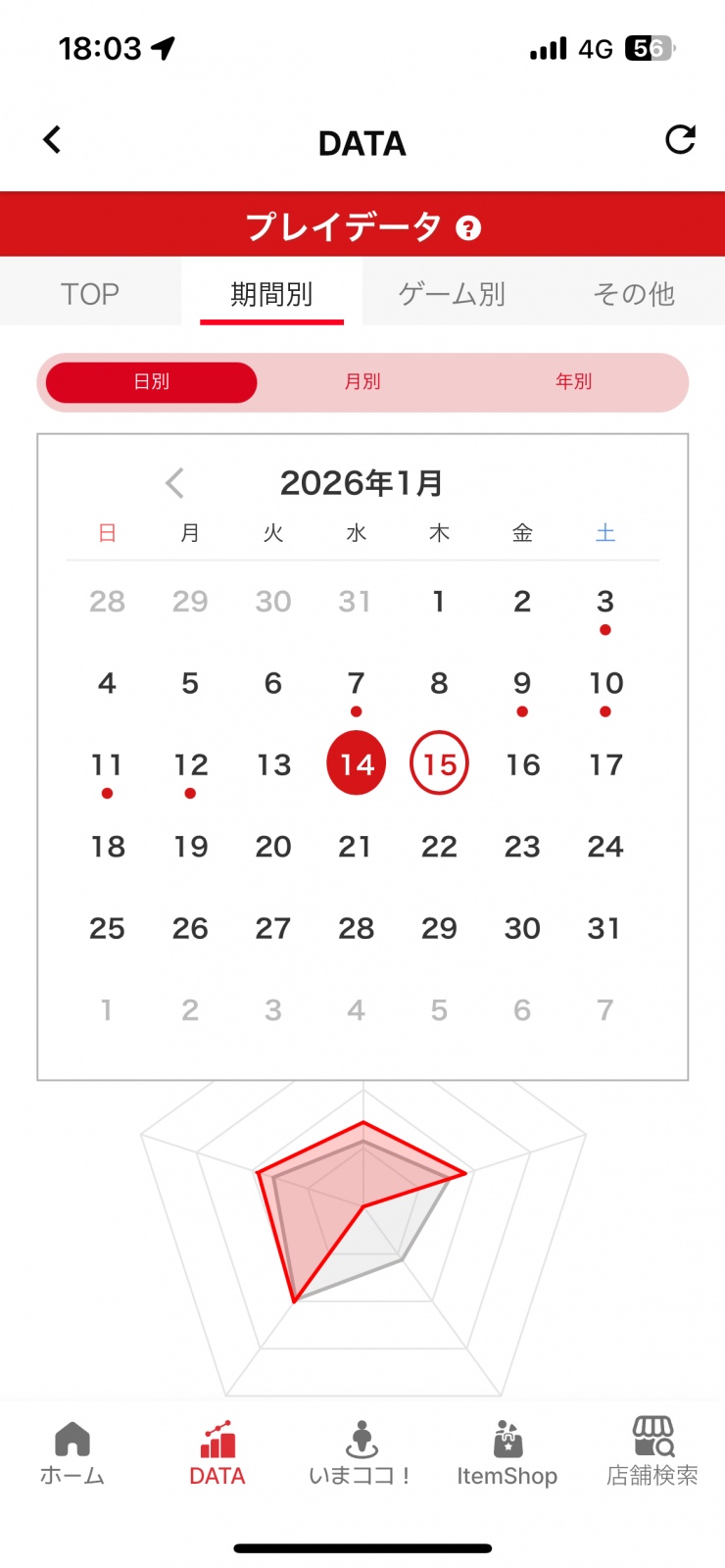Image resolution: width=725 pixels, height=1568 pixels.
Task: Select the 年別 yearly view
Action: pos(573,382)
